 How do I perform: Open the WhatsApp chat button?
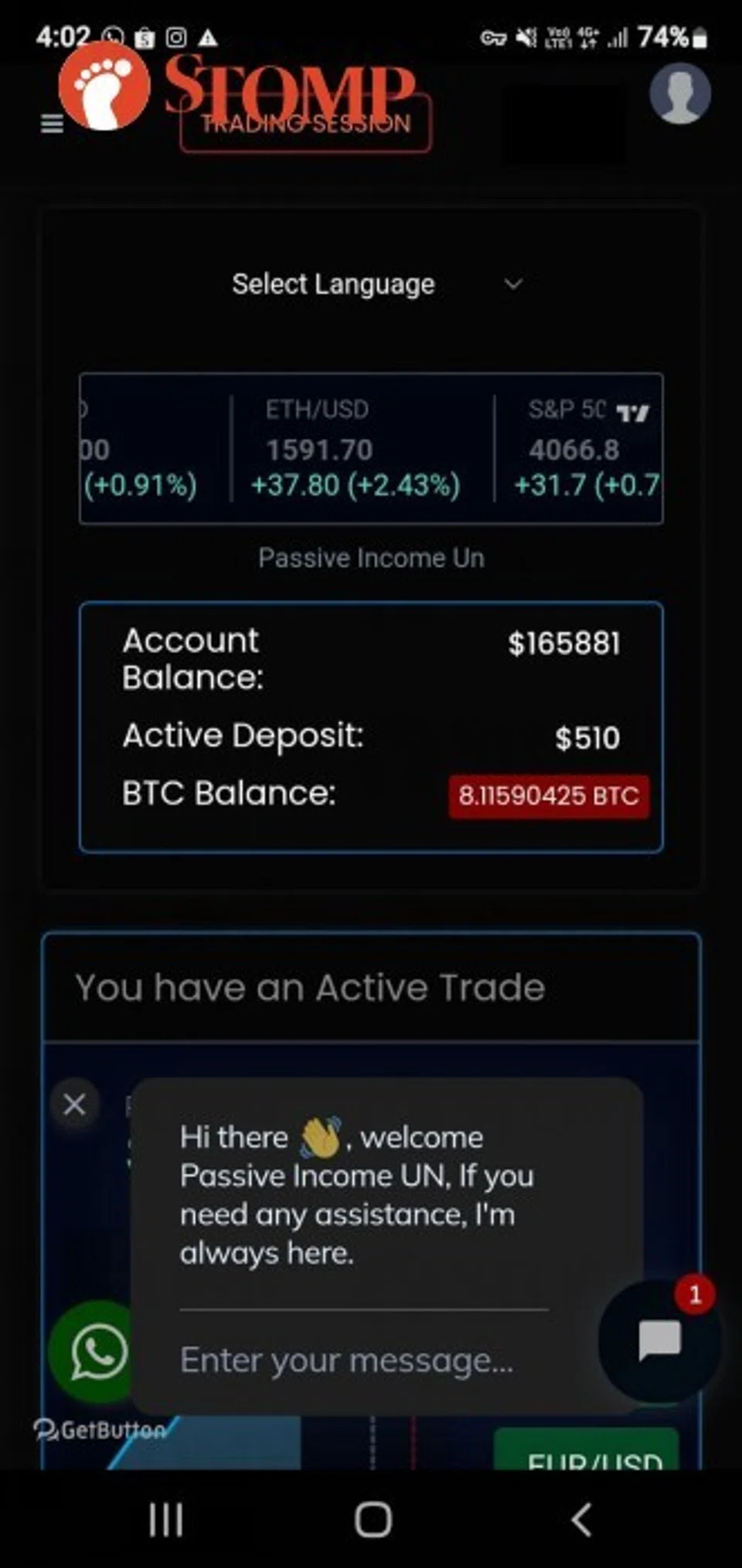coord(97,1352)
